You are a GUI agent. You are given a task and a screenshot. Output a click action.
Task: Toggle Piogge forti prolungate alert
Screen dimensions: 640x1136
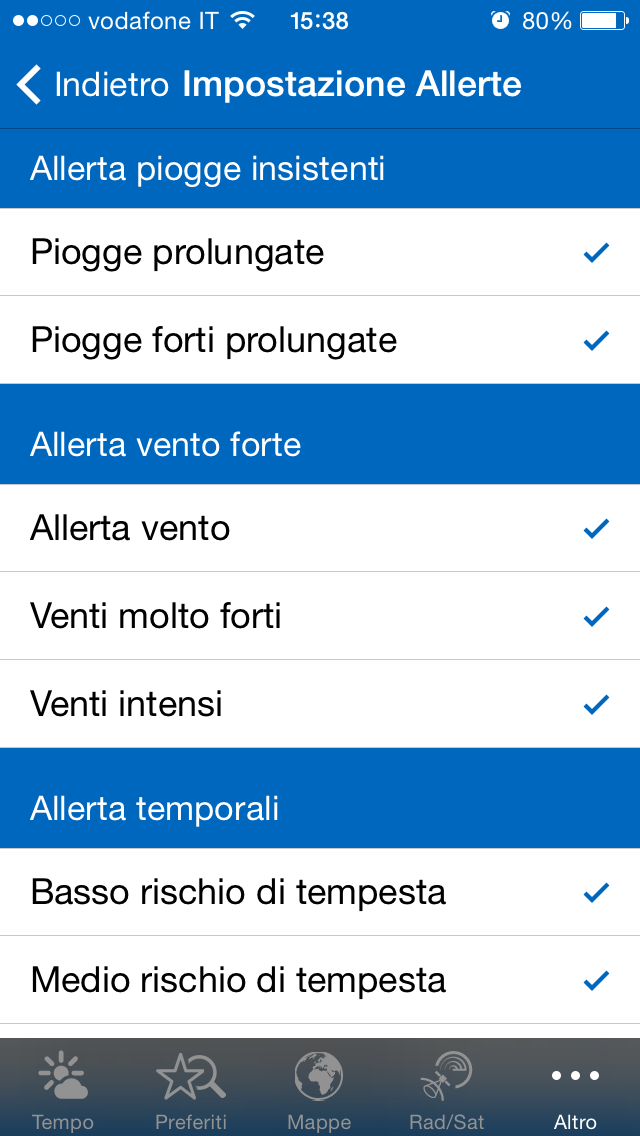click(320, 341)
